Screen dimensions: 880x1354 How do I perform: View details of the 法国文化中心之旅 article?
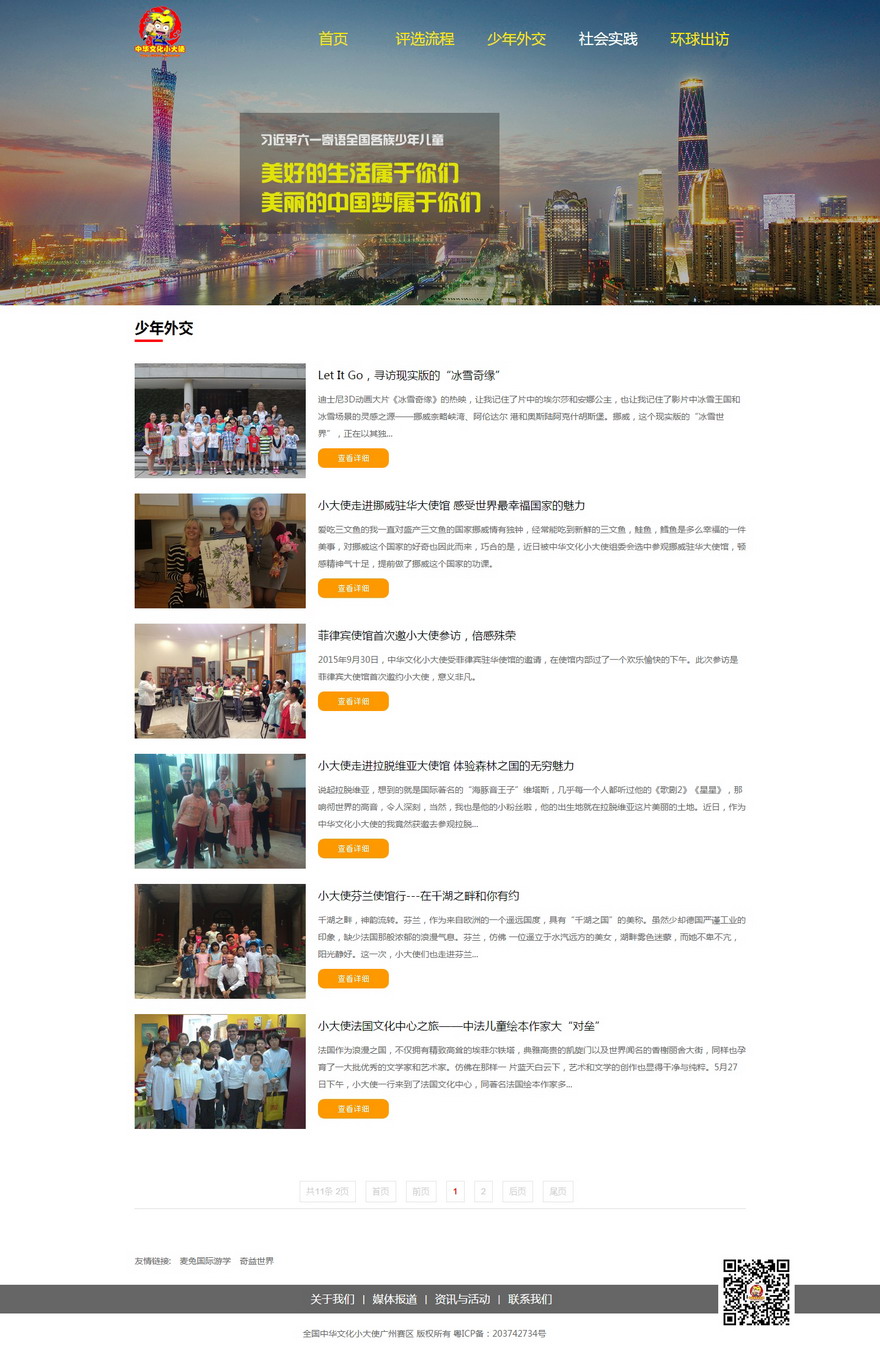(x=353, y=1108)
